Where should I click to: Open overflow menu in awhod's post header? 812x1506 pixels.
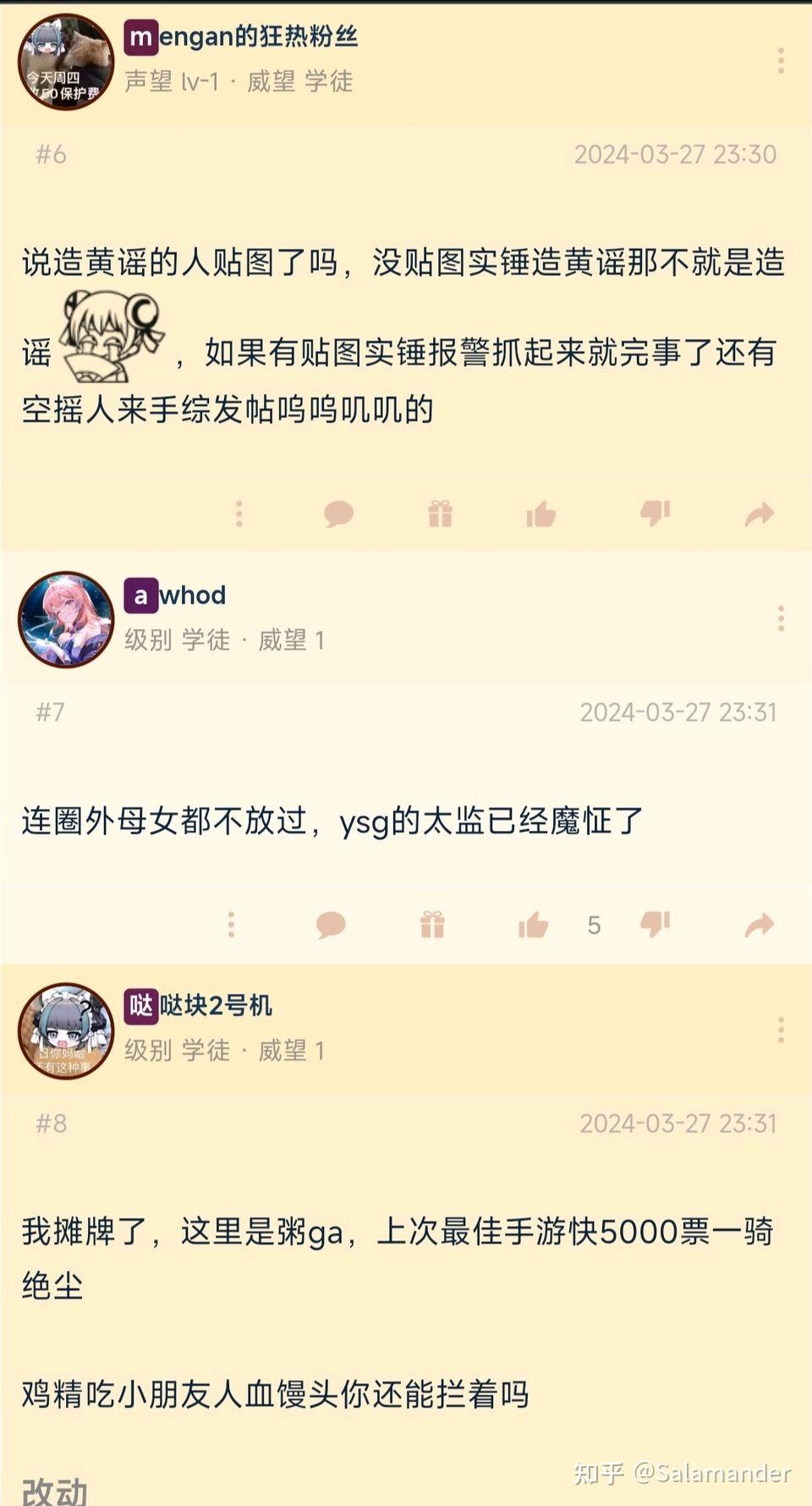[x=781, y=618]
